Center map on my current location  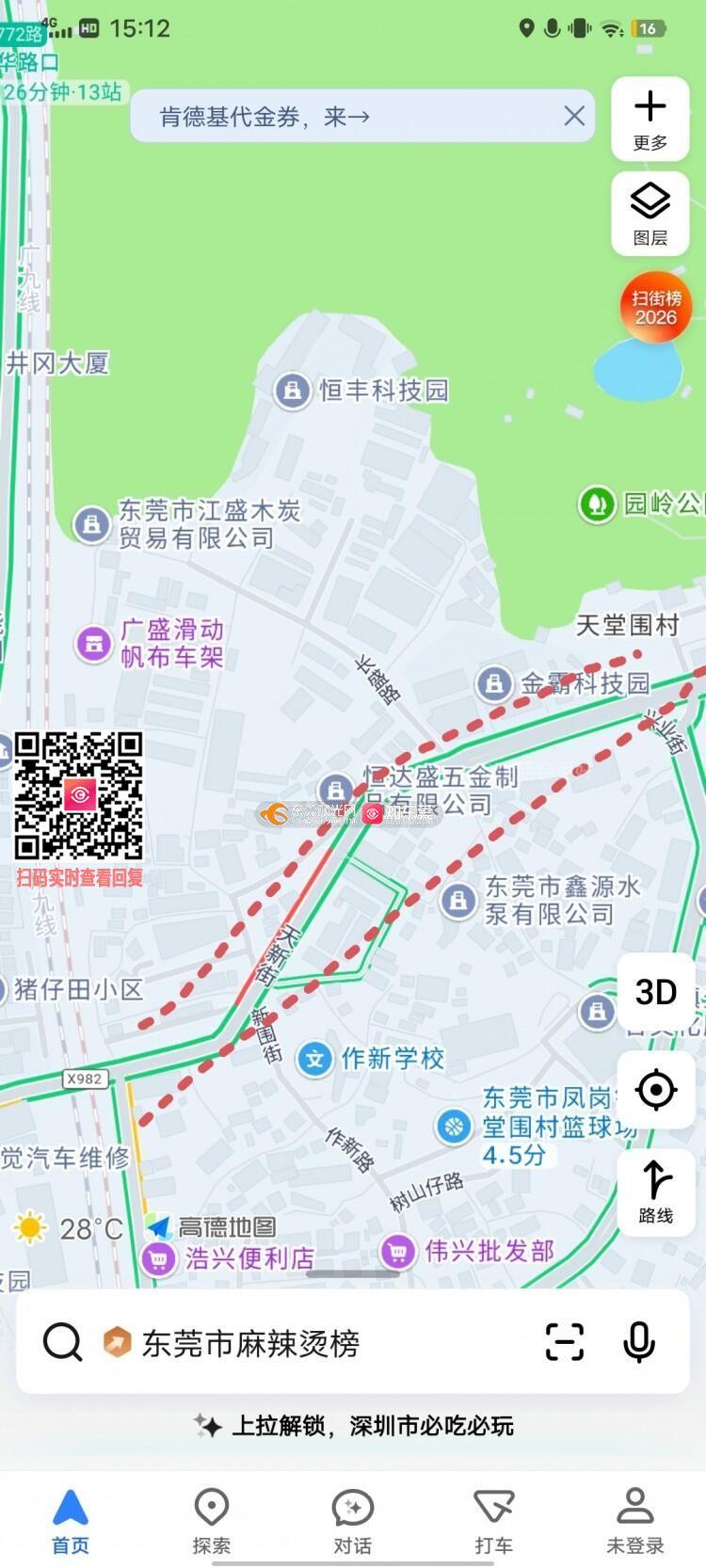(x=656, y=1090)
